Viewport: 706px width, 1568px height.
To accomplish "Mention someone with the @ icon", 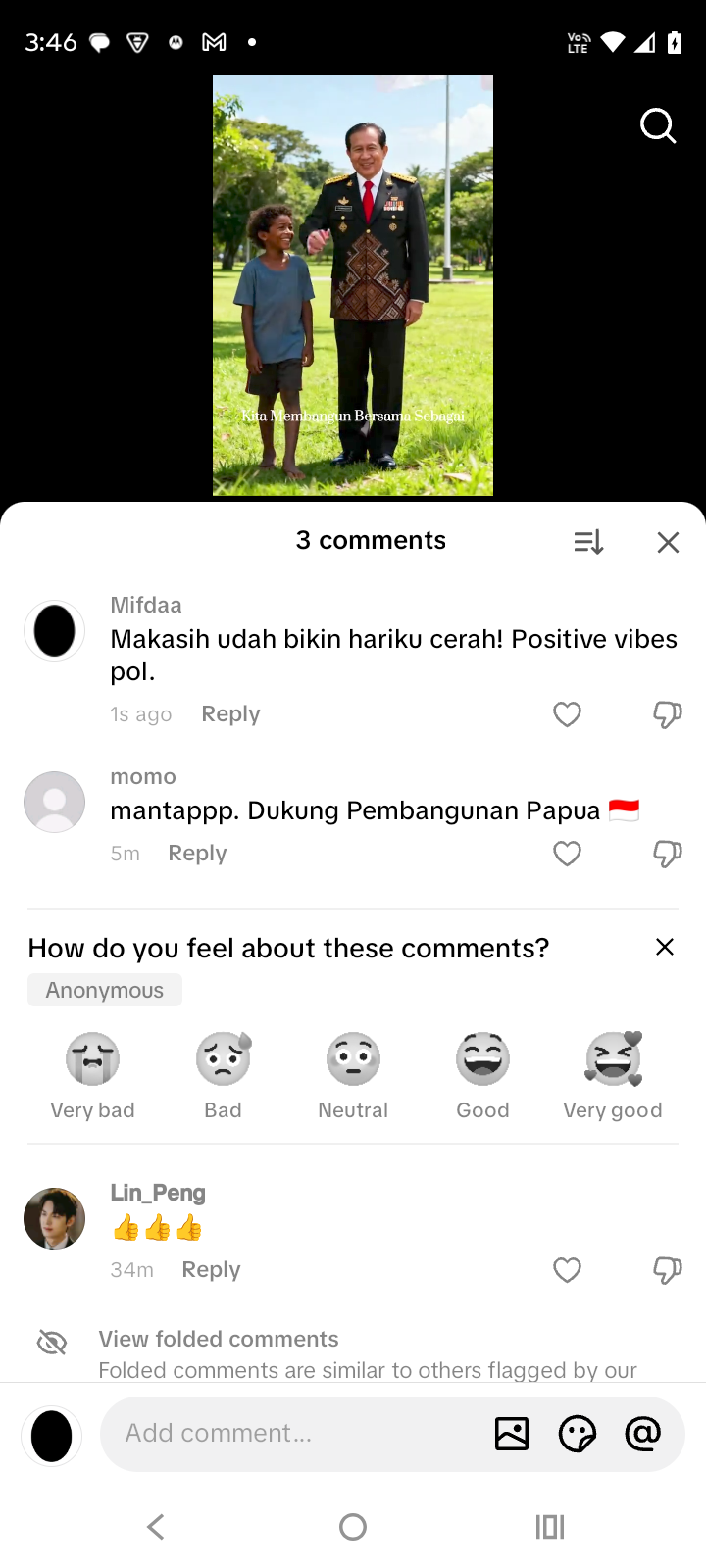I will pos(643,1434).
